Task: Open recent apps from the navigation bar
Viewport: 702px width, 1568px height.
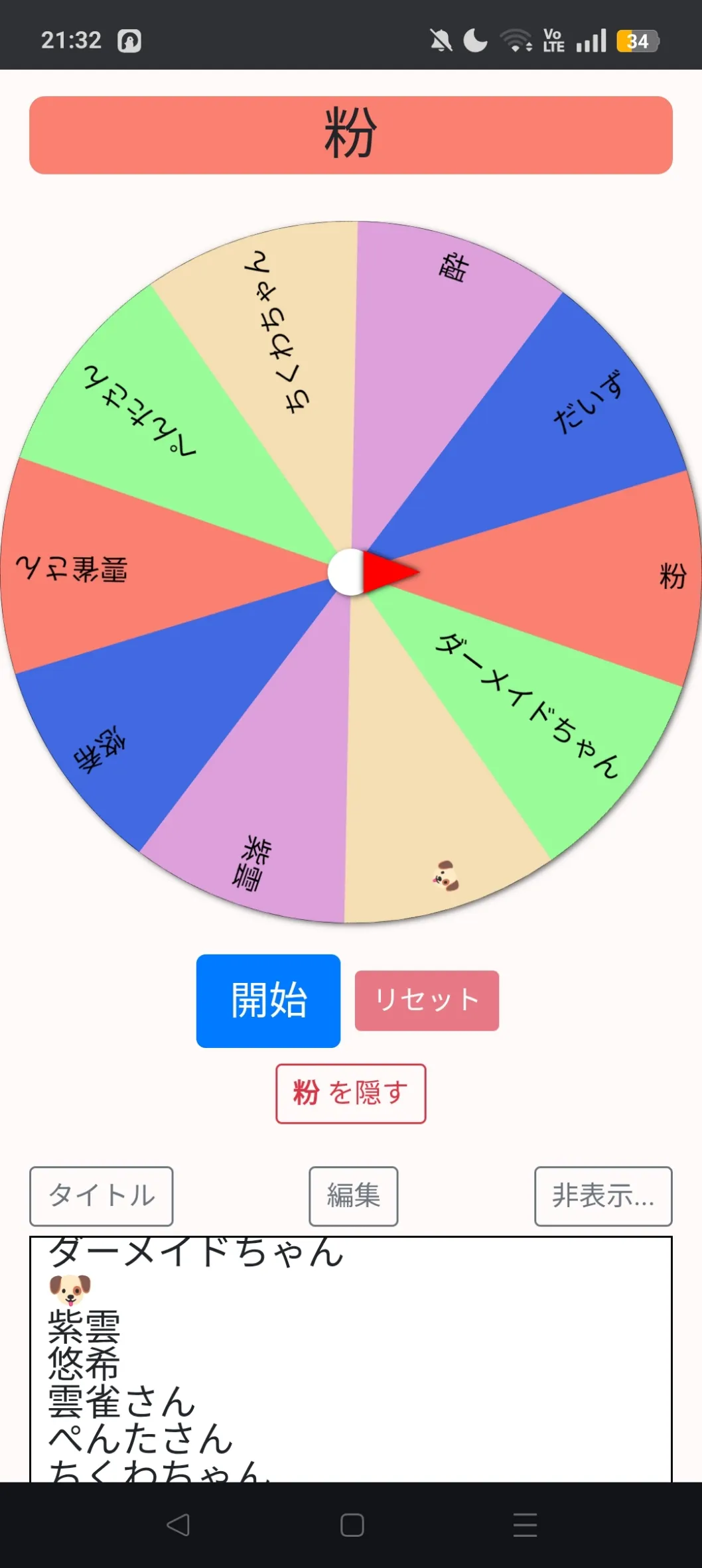Action: pos(525,1525)
